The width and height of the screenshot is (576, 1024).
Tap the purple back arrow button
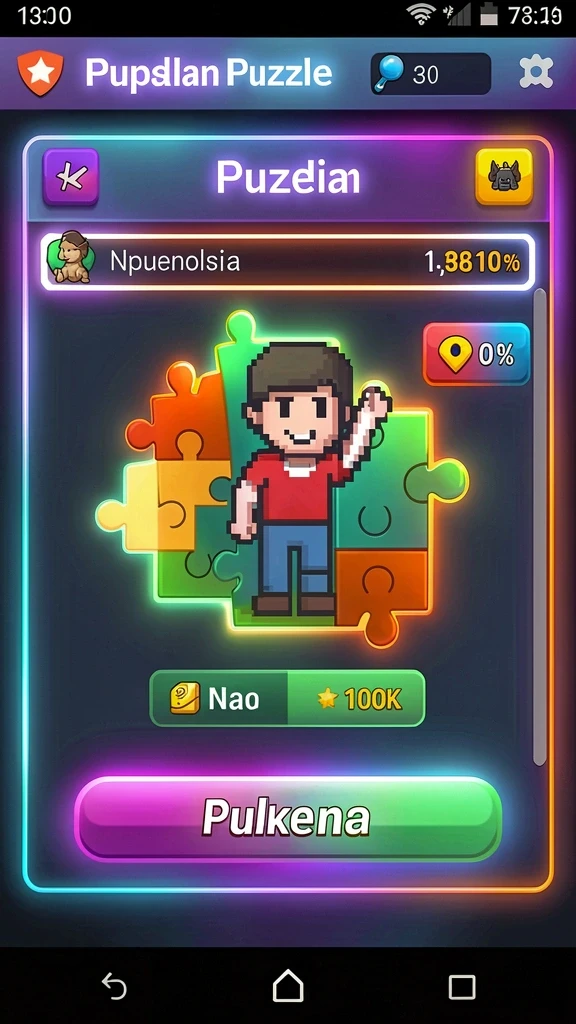click(71, 176)
